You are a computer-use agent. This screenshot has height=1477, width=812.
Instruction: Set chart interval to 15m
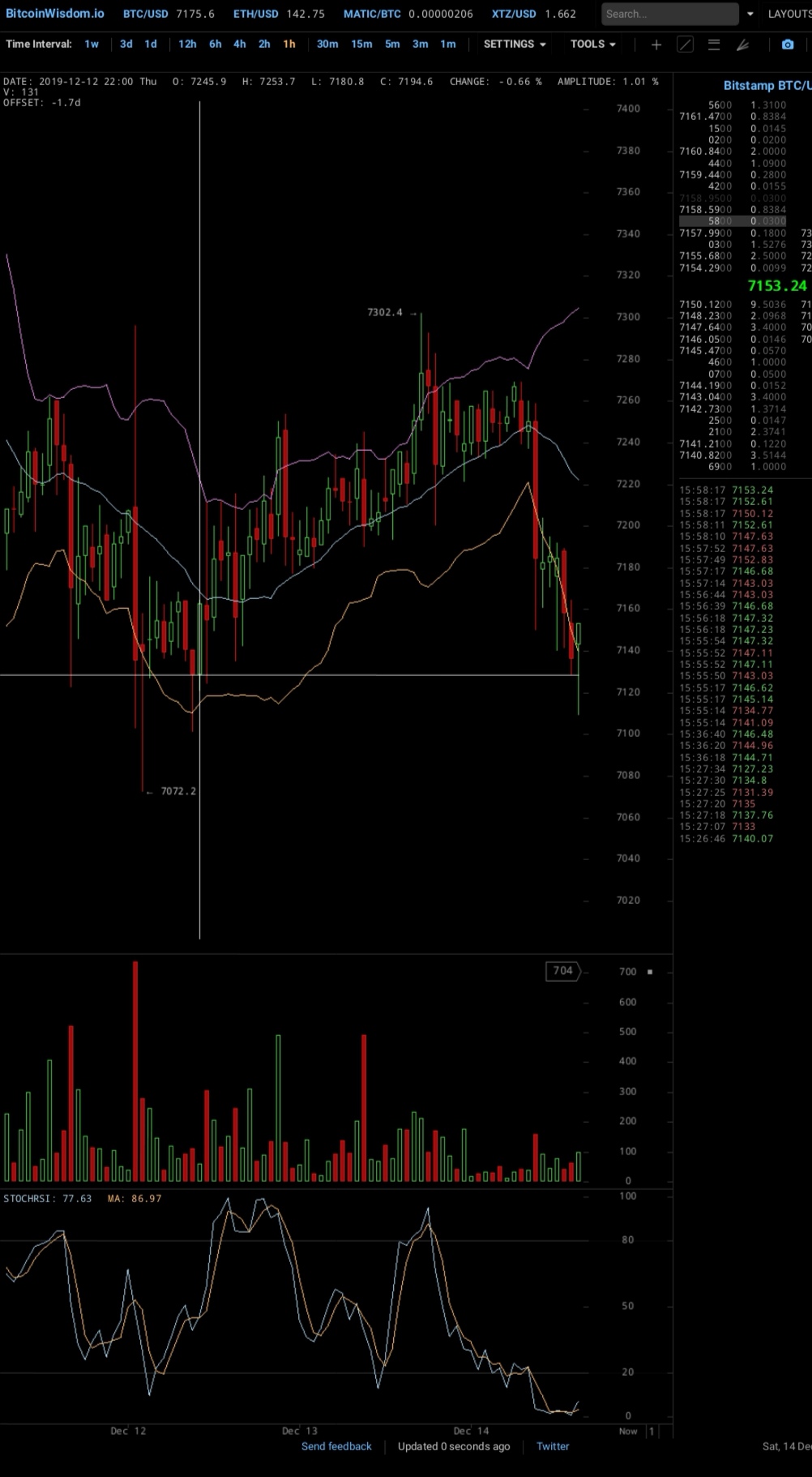click(x=361, y=45)
